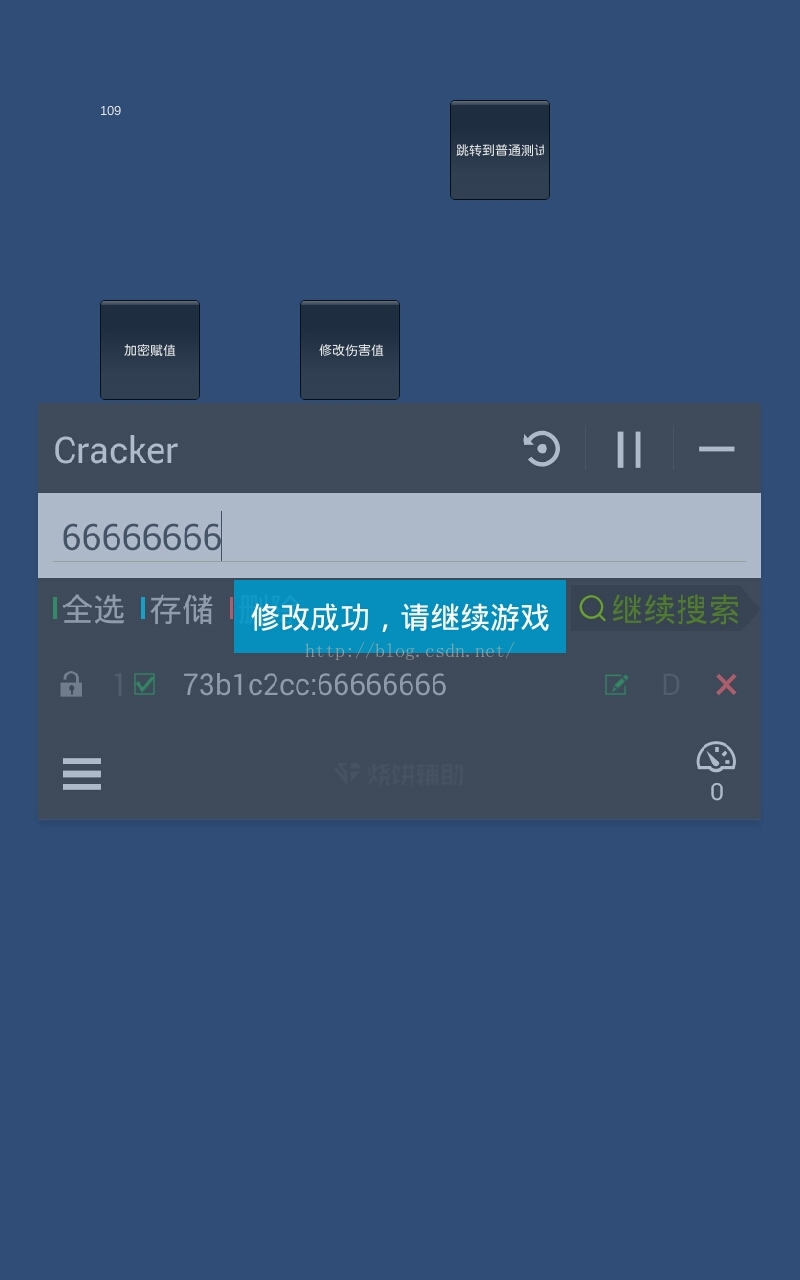Tap the 修改伤害值 button
The width and height of the screenshot is (800, 1280).
tap(350, 350)
